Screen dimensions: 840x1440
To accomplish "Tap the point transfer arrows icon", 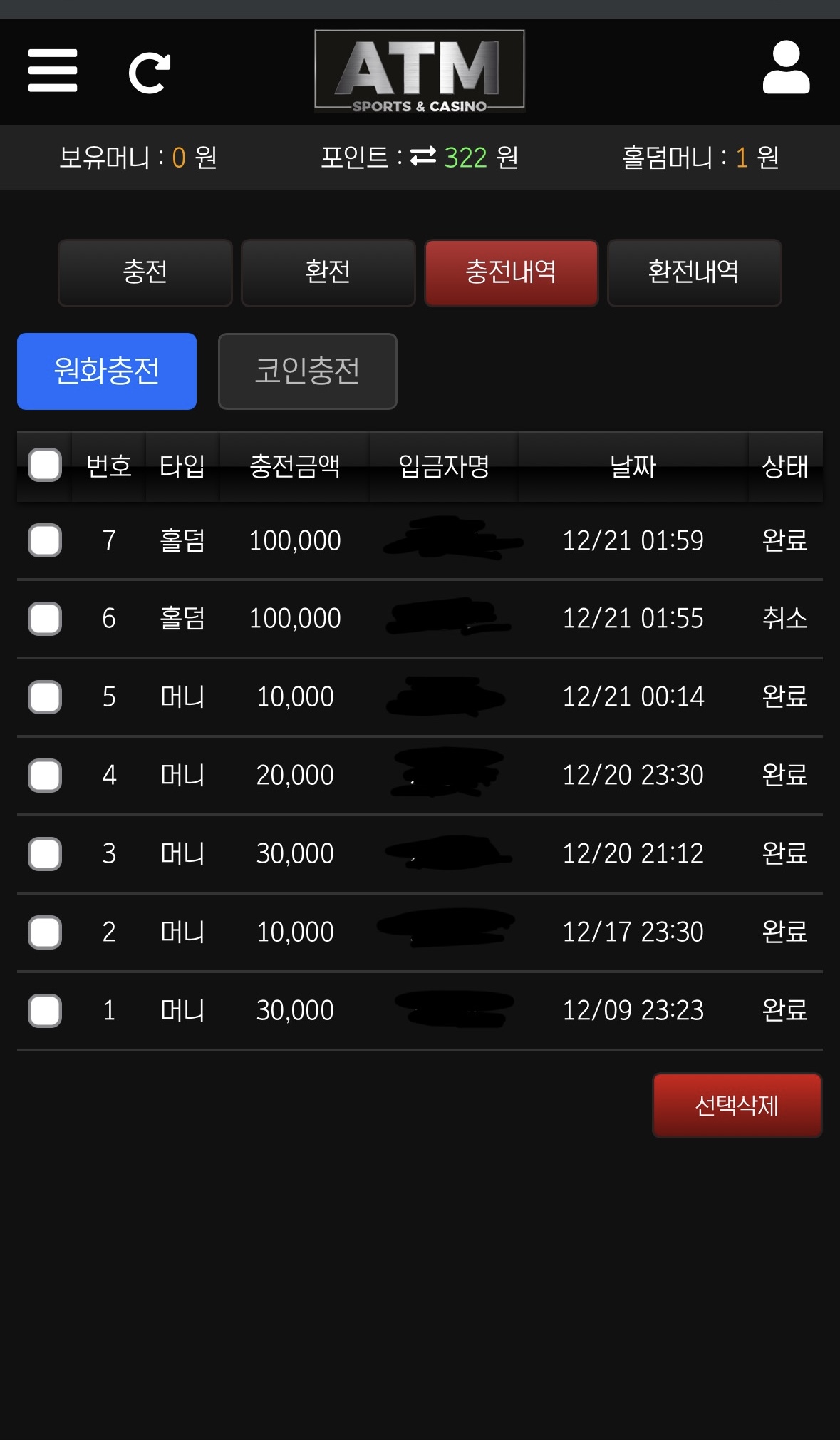I will (423, 157).
